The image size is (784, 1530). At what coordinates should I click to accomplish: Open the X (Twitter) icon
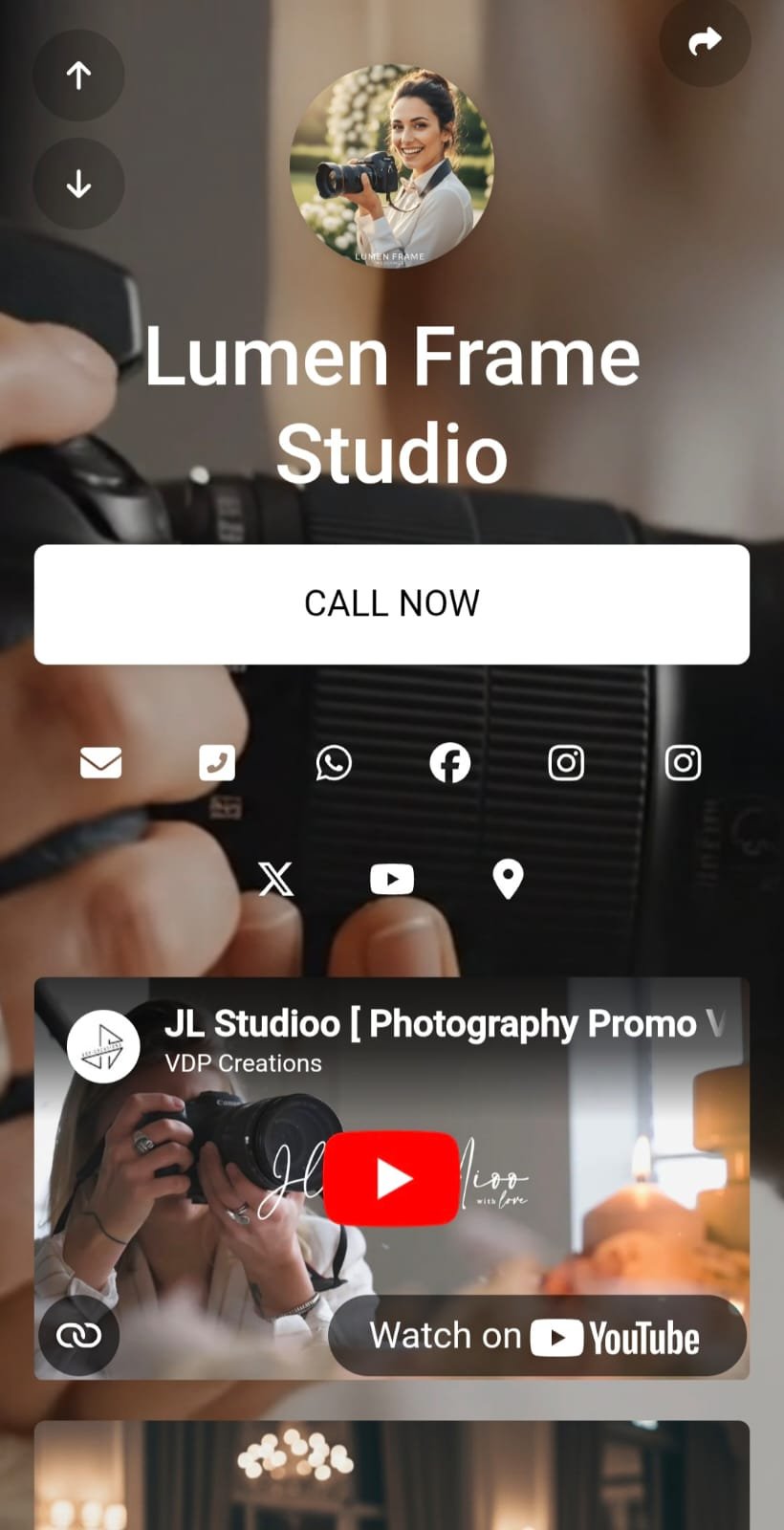click(276, 879)
